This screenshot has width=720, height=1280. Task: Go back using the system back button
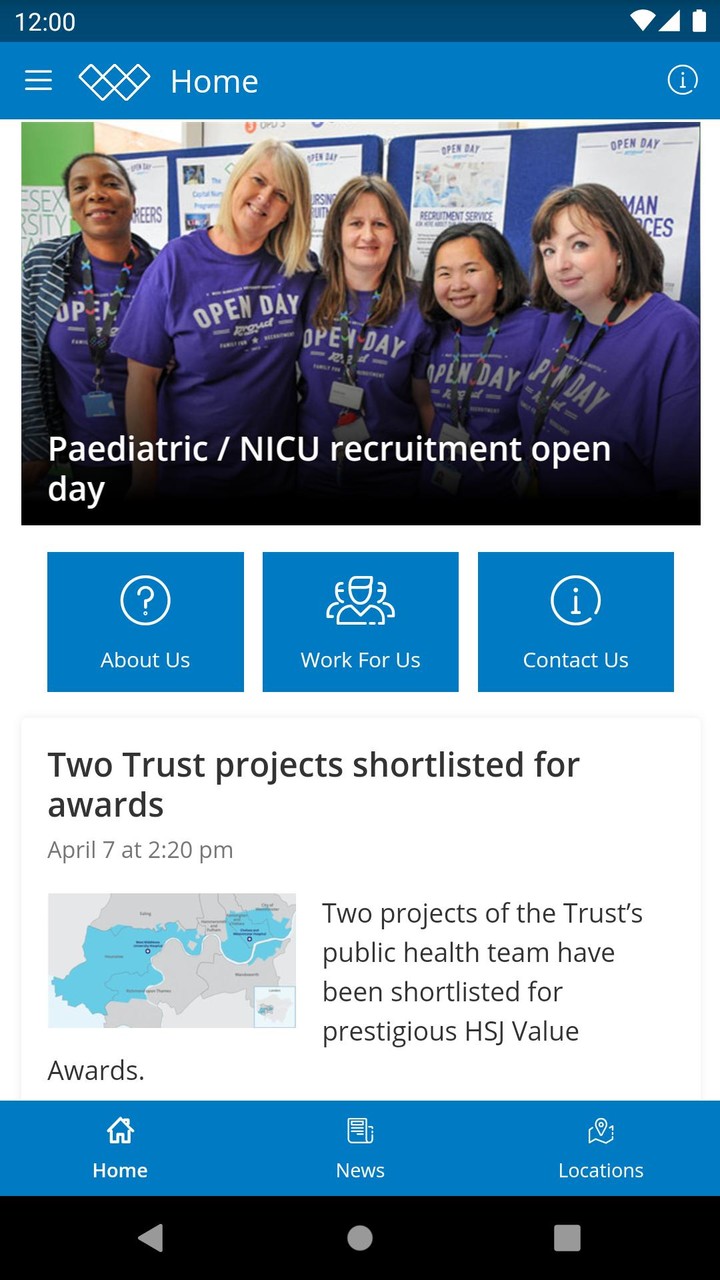(151, 1238)
